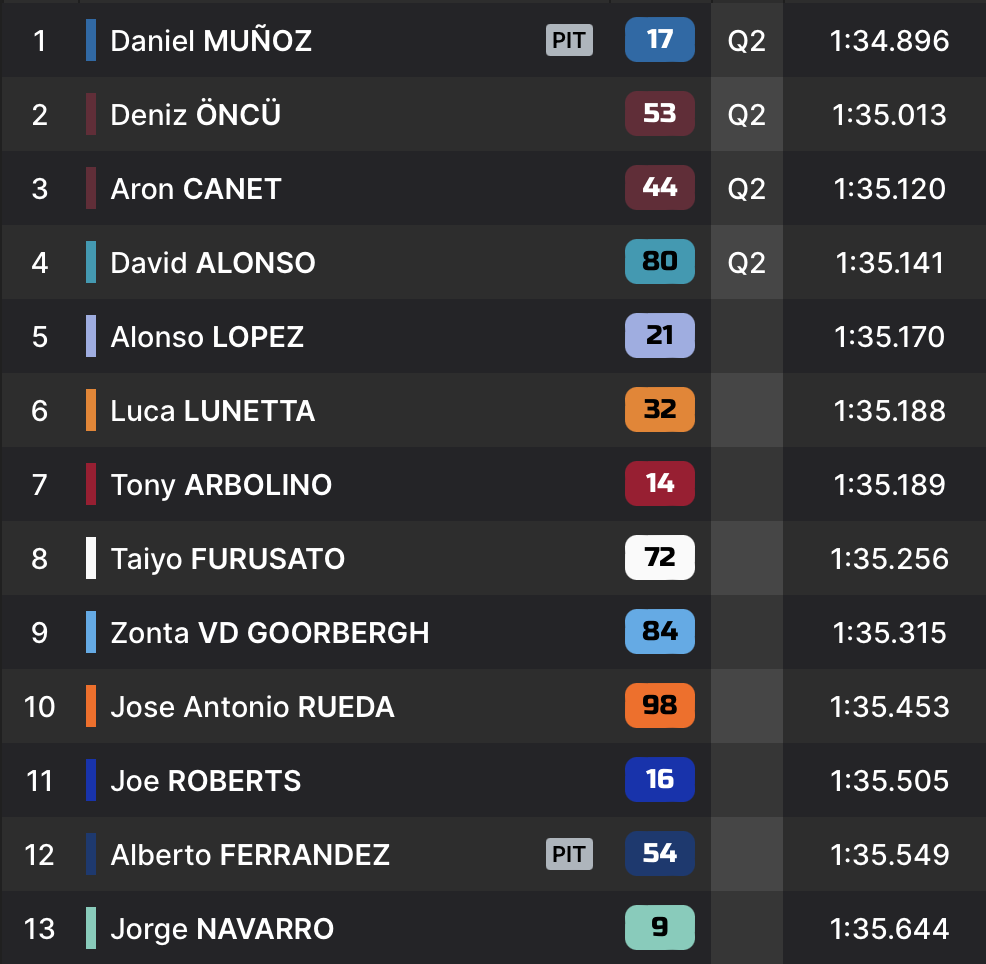Open Daniel Muñoz's timing row

211,41
